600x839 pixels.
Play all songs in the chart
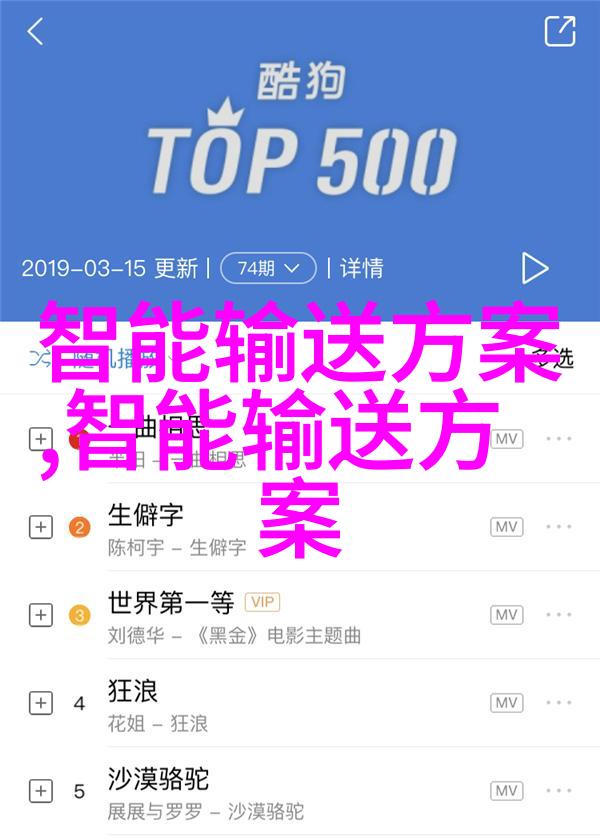[534, 268]
